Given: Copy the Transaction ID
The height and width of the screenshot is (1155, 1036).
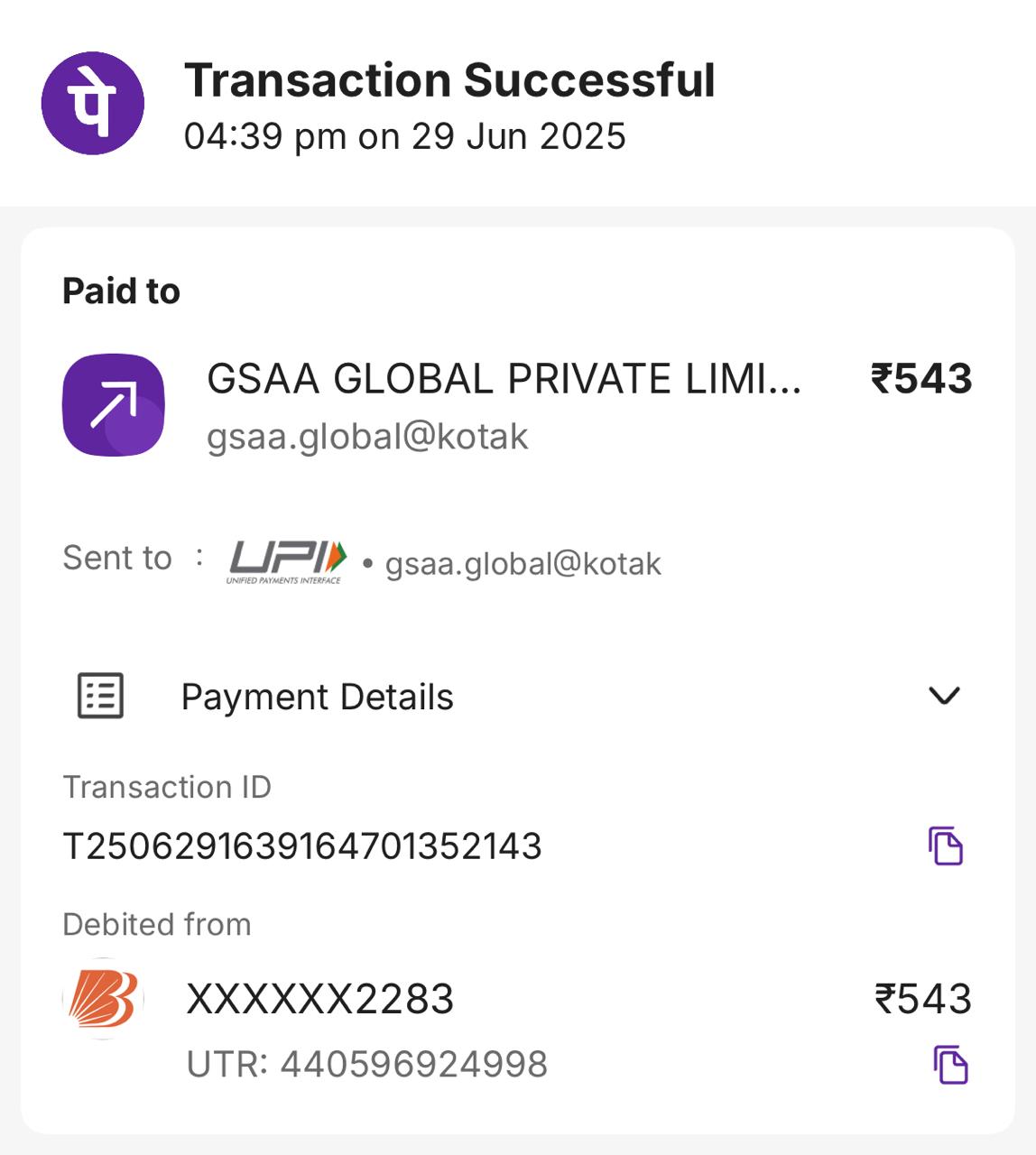Looking at the screenshot, I should click(945, 845).
